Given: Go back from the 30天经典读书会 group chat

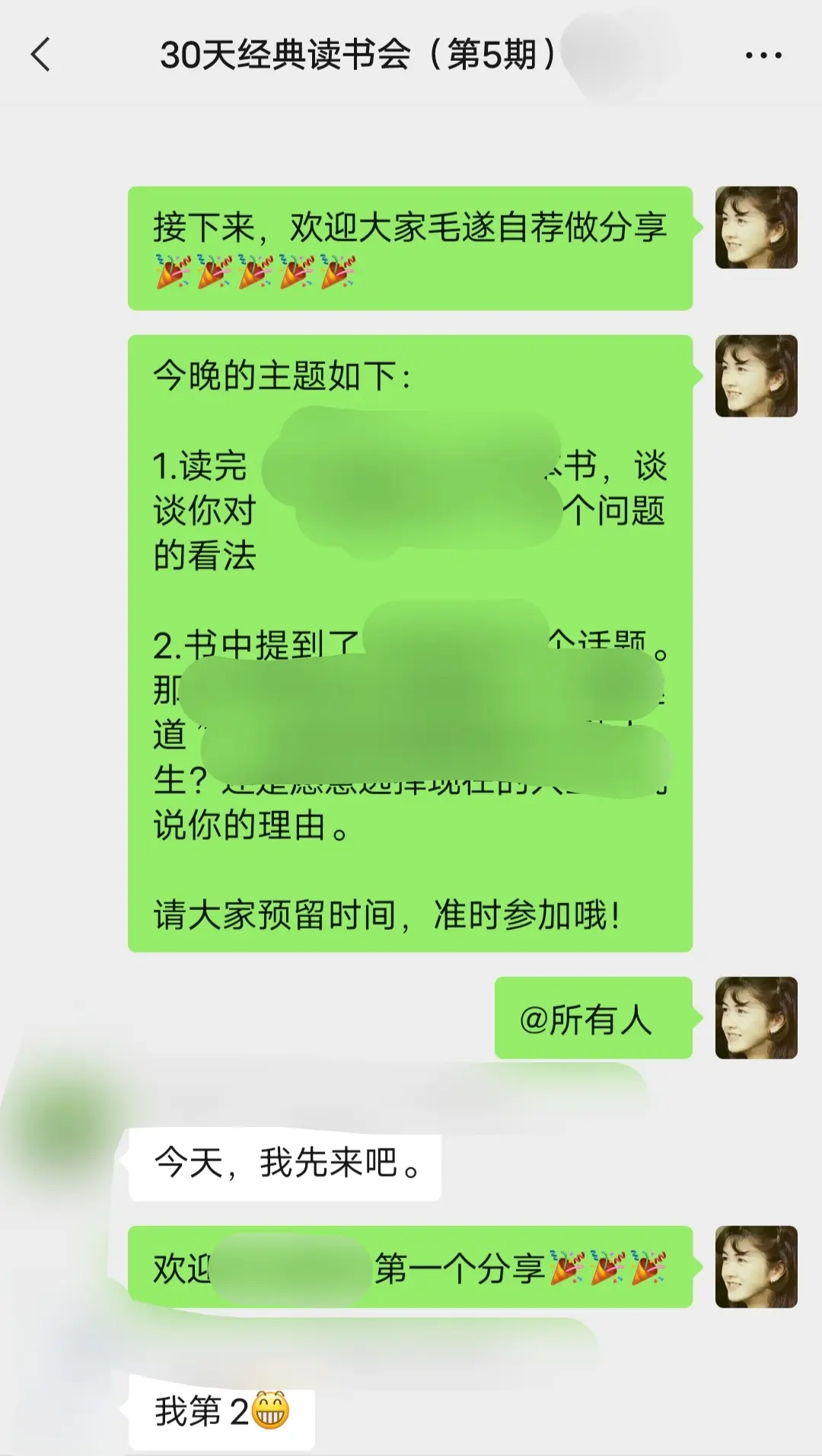Looking at the screenshot, I should (41, 55).
